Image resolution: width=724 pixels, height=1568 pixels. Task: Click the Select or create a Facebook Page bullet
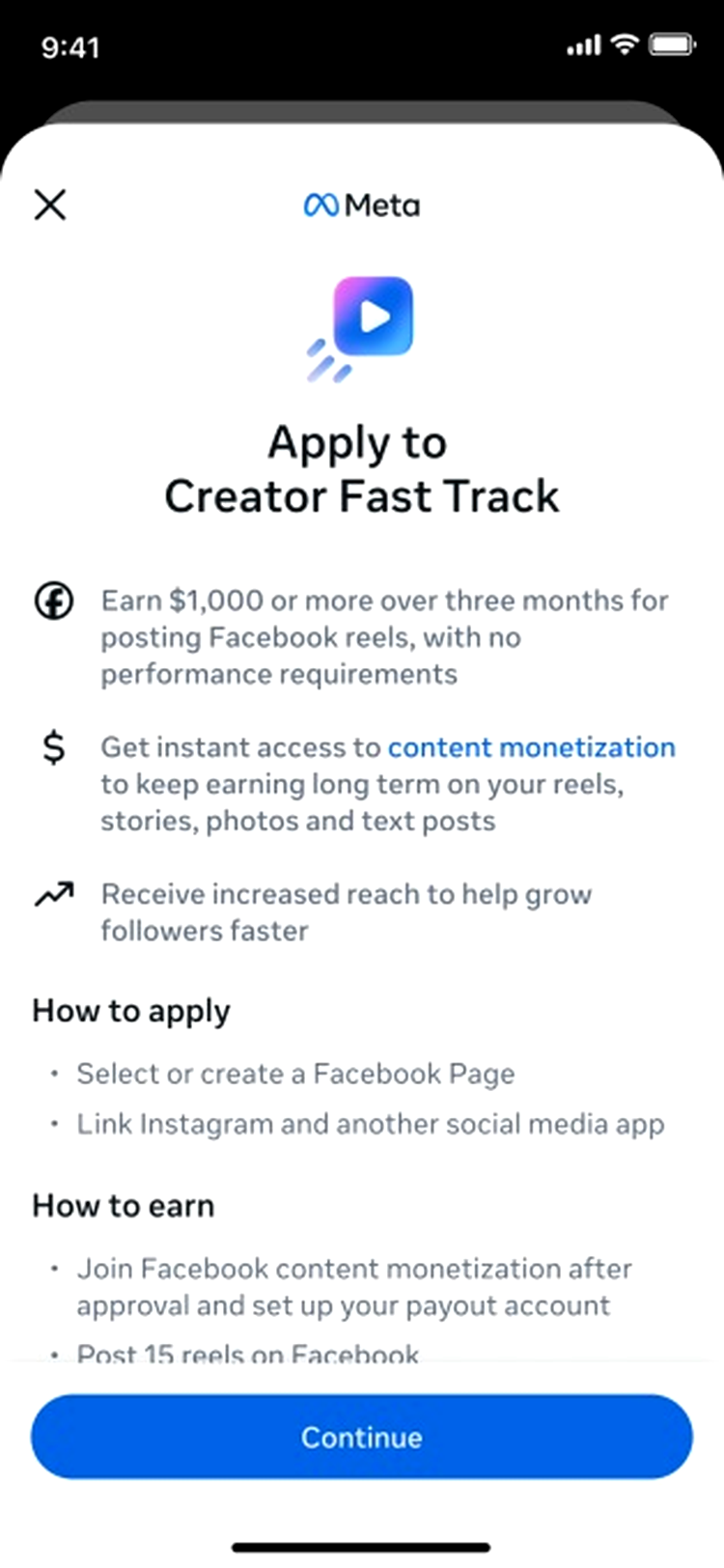pyautogui.click(x=294, y=1074)
